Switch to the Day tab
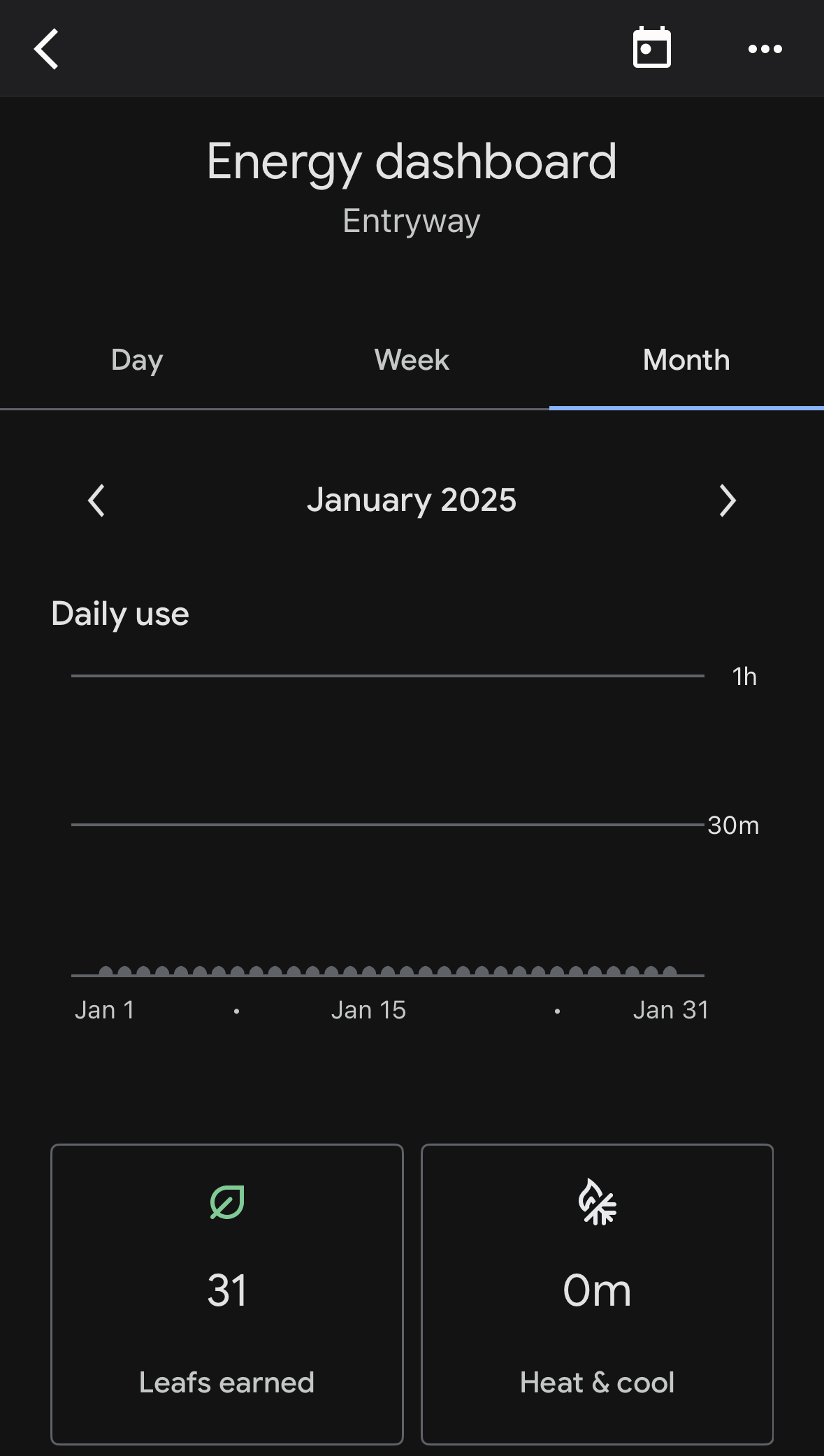This screenshot has height=1456, width=824. [137, 361]
